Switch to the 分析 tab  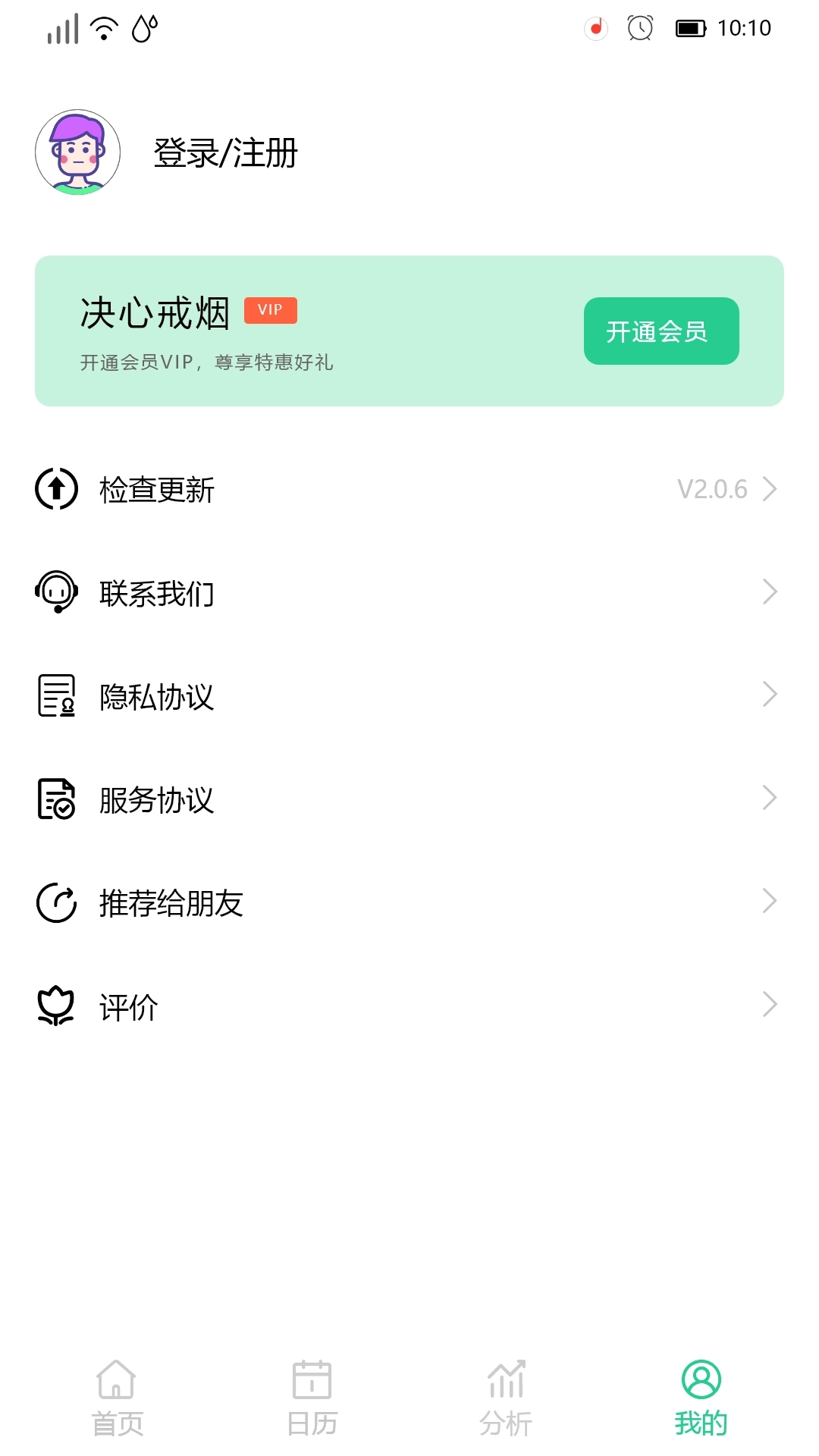point(505,1399)
